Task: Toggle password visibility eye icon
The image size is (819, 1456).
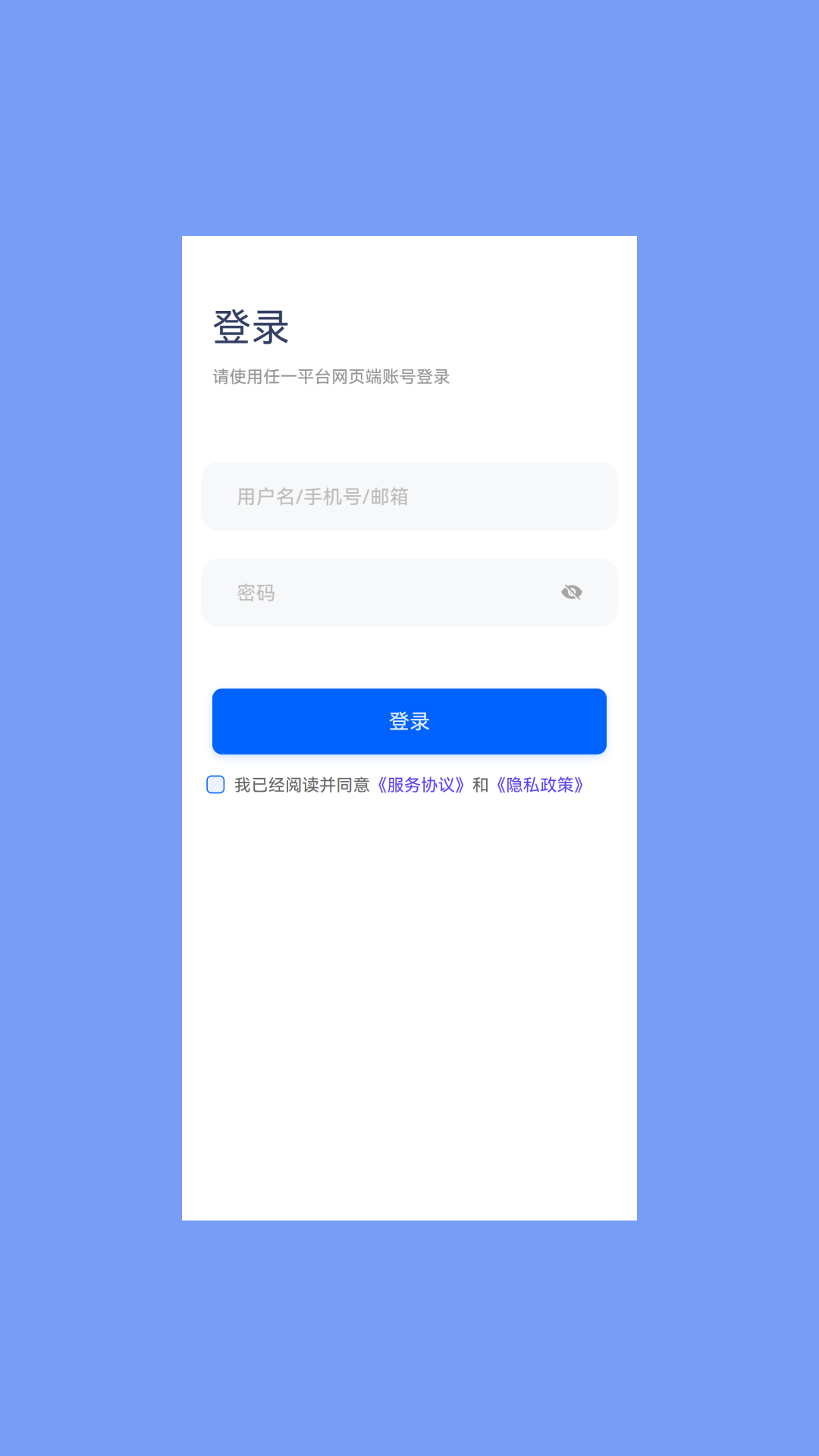Action: (x=572, y=592)
